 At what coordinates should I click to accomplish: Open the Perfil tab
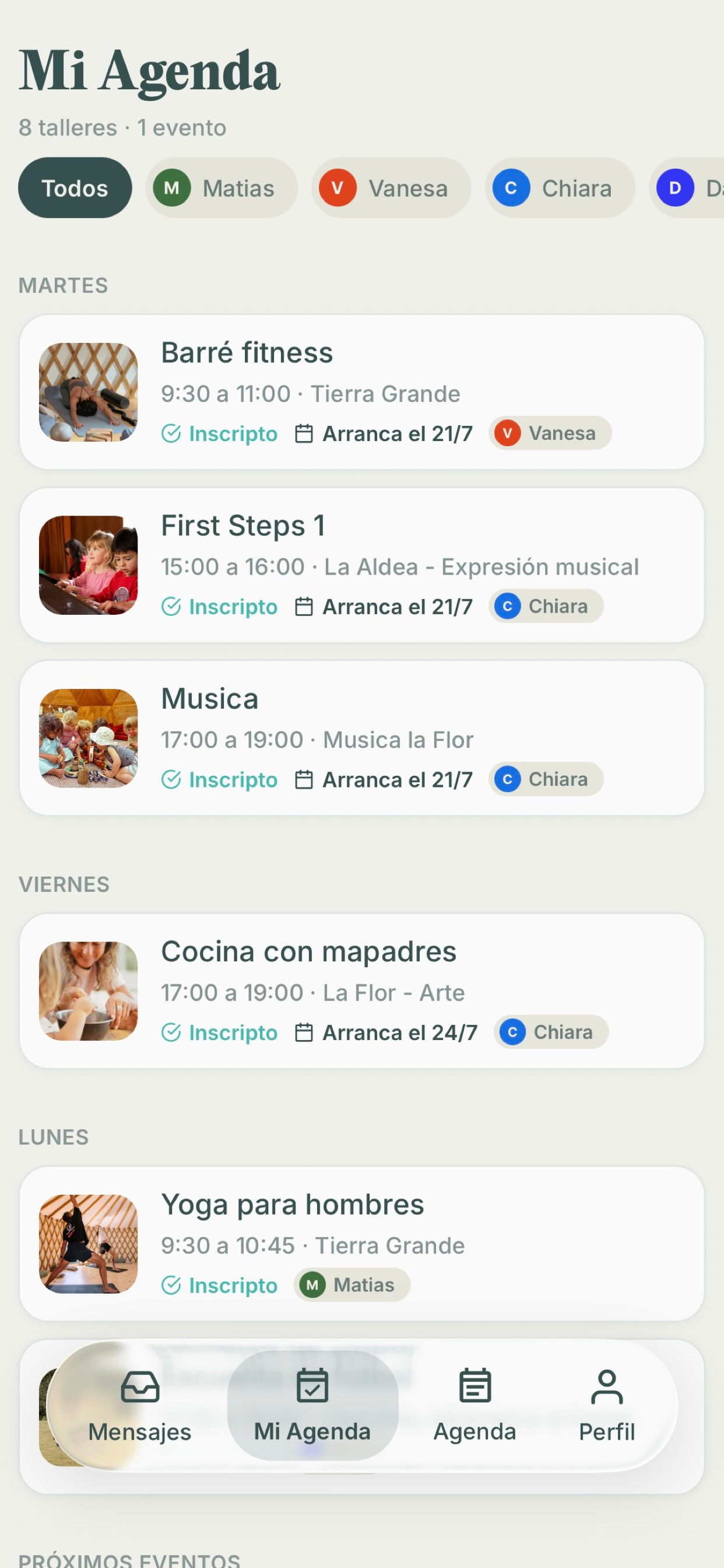pos(607,1406)
